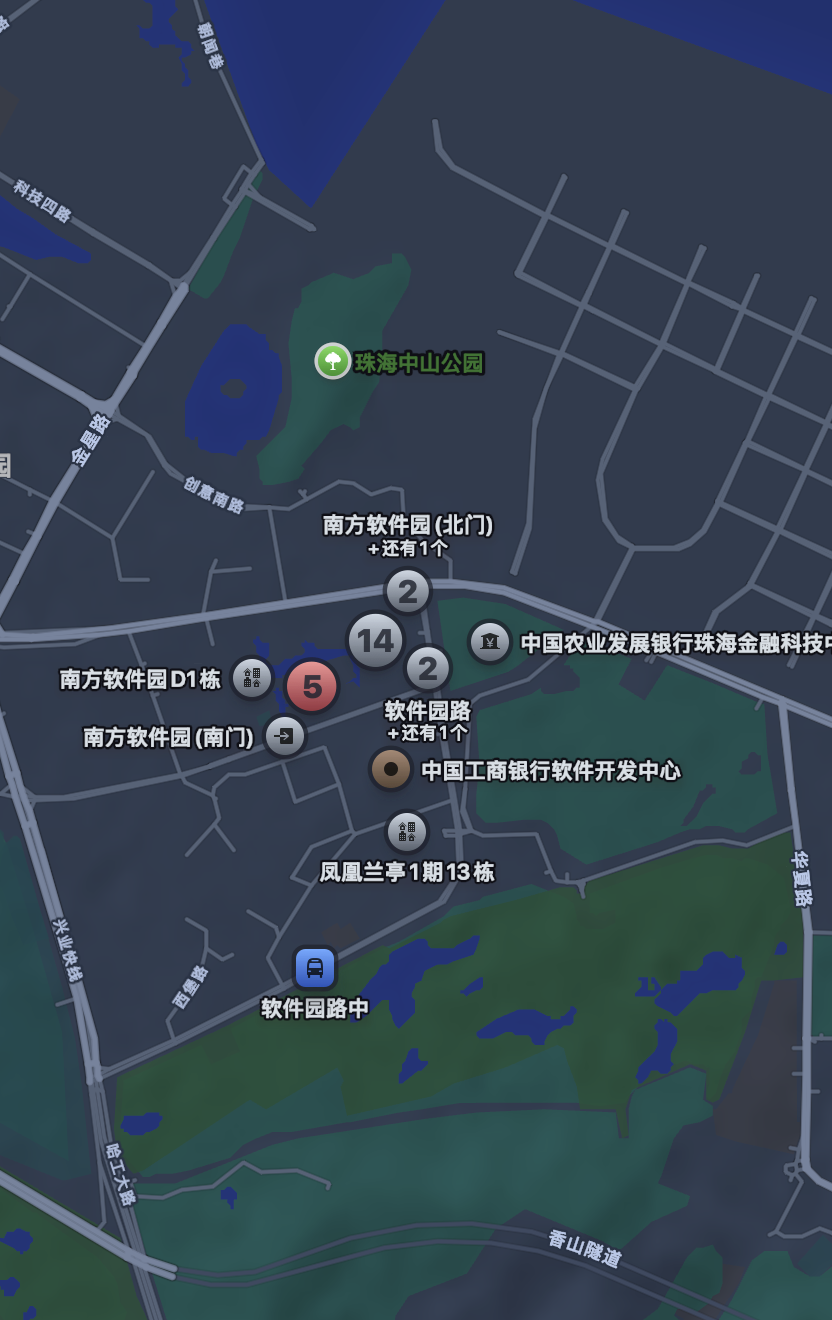Open the 珠海中山公园 park marker
The height and width of the screenshot is (1320, 832).
pyautogui.click(x=333, y=361)
